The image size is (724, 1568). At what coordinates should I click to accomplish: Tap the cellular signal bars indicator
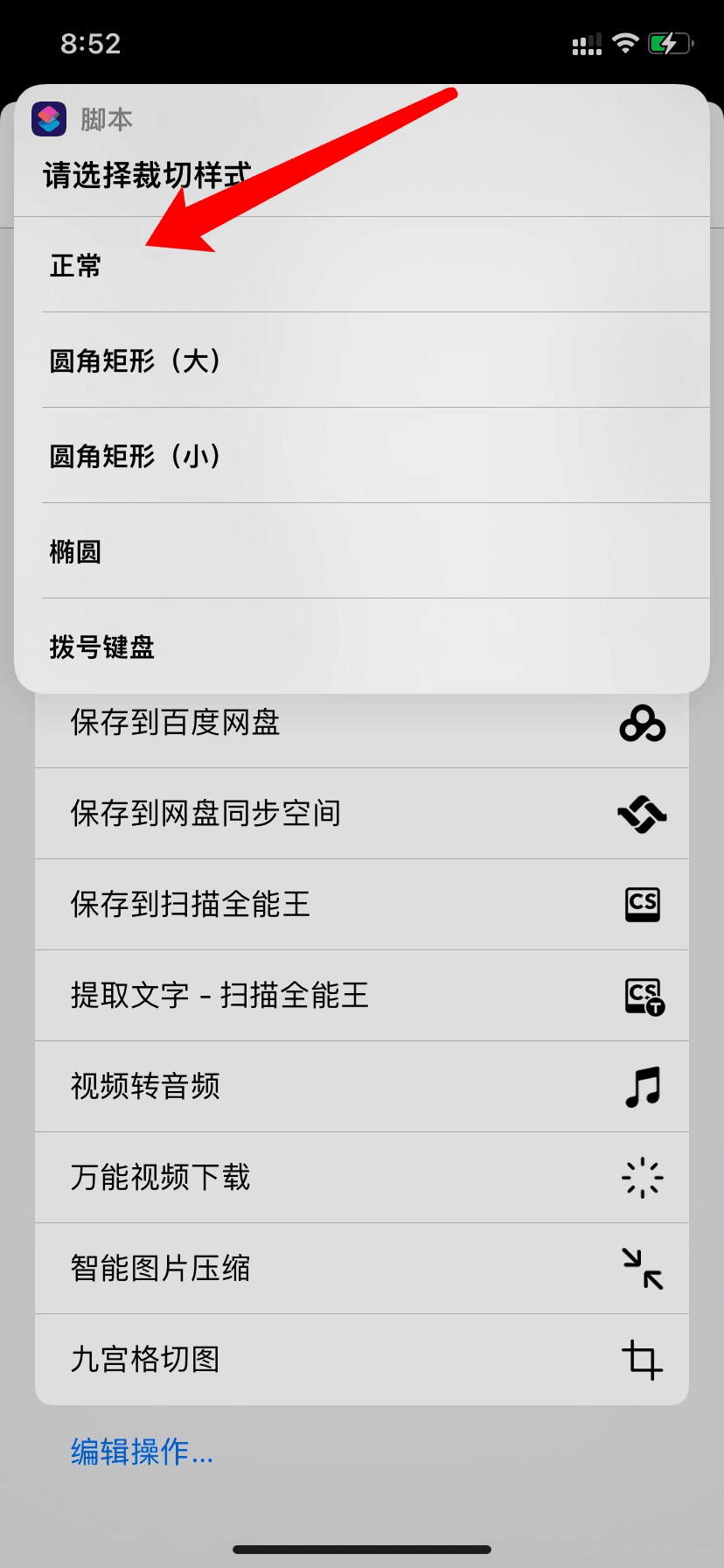[584, 43]
